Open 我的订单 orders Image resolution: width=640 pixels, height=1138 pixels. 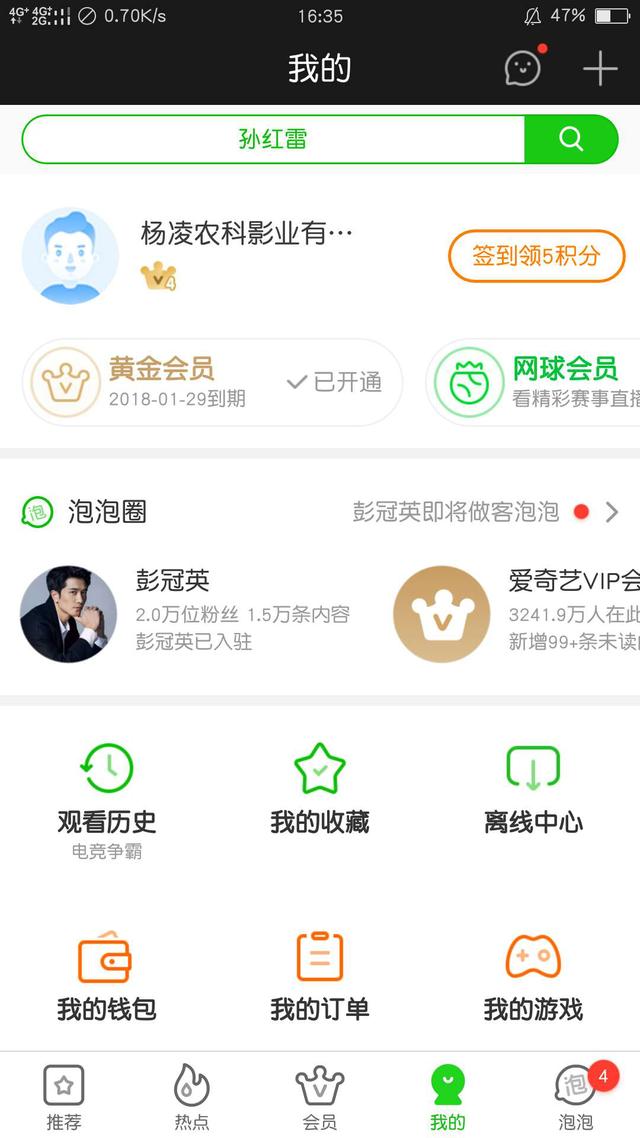click(320, 977)
